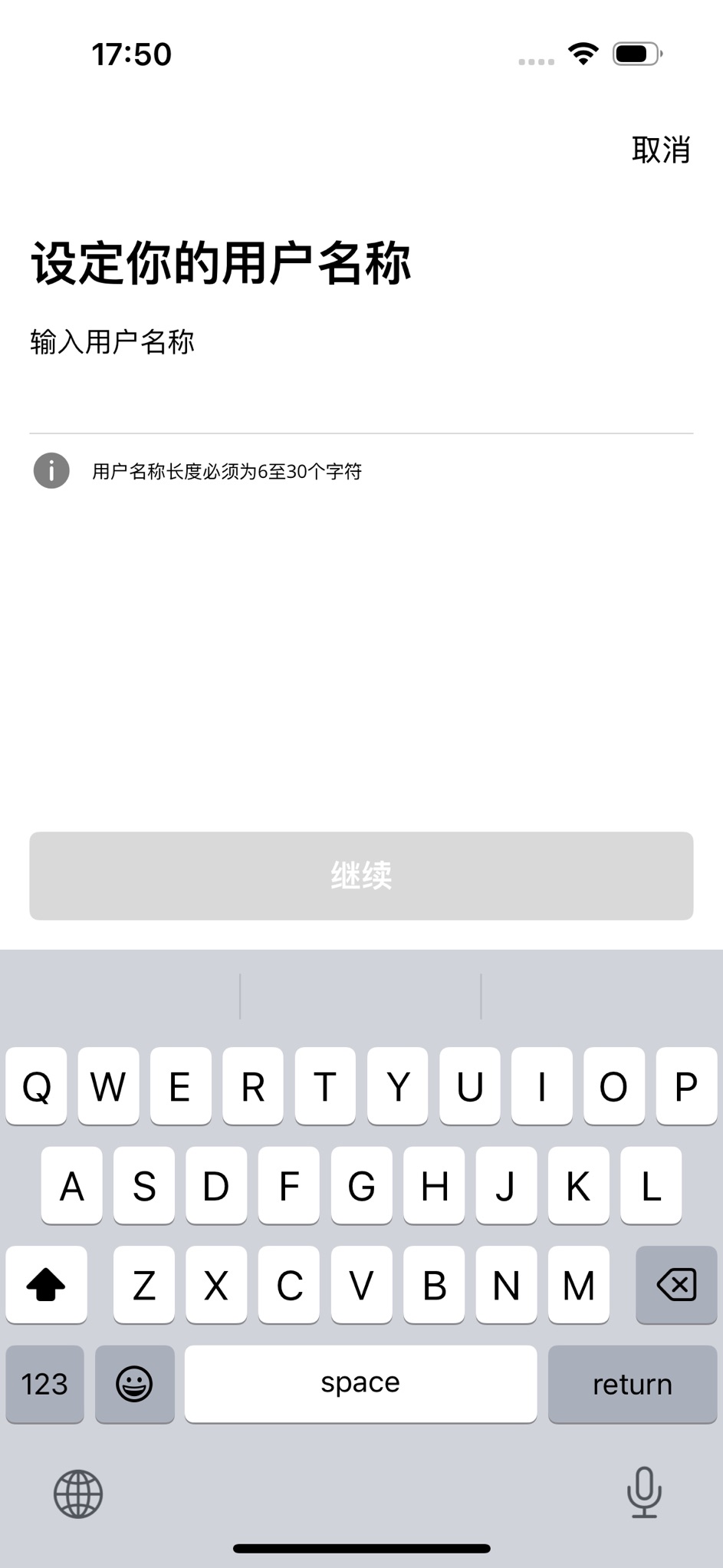Tap the globe icon to switch keyboard language

78,1494
